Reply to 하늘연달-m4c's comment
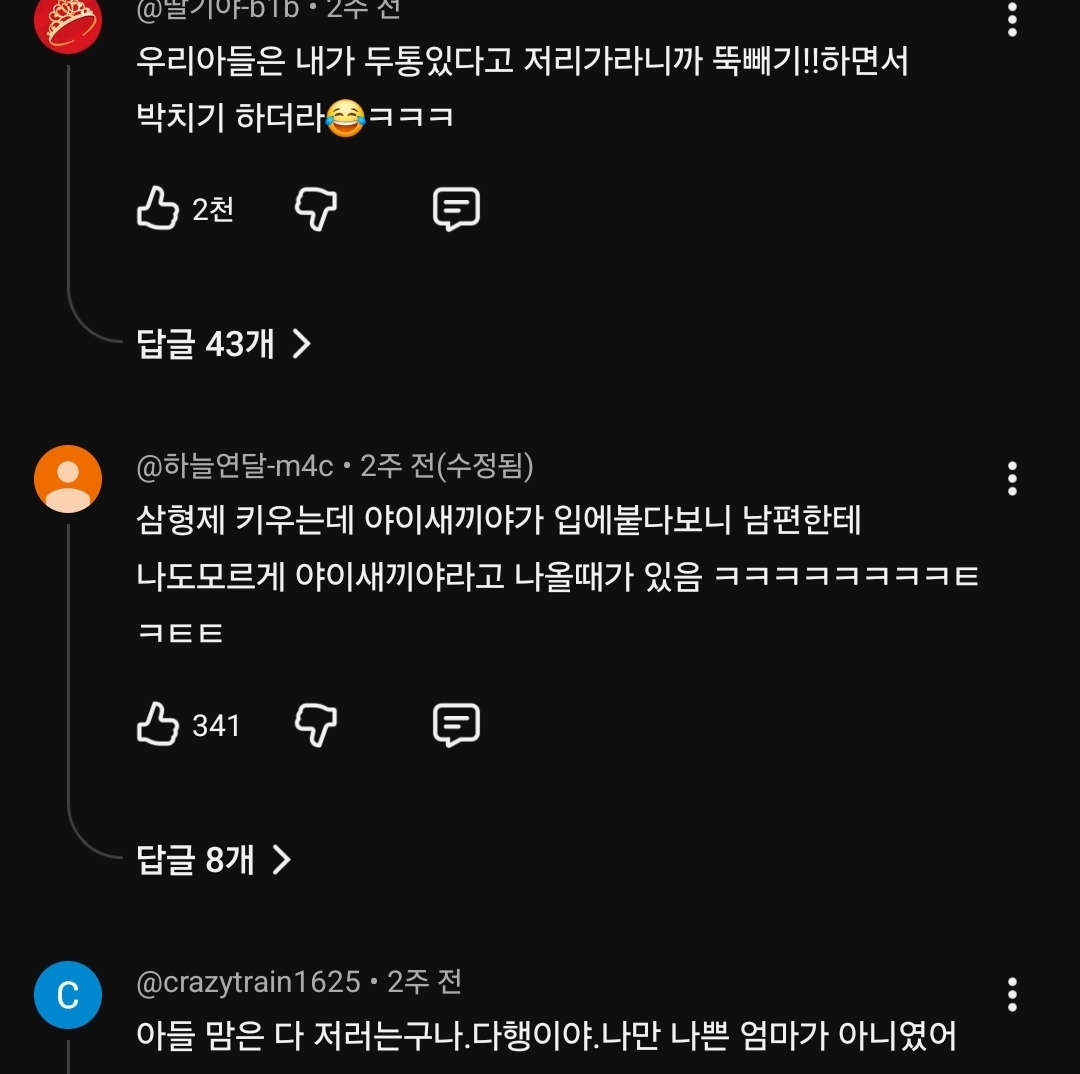 click(456, 725)
